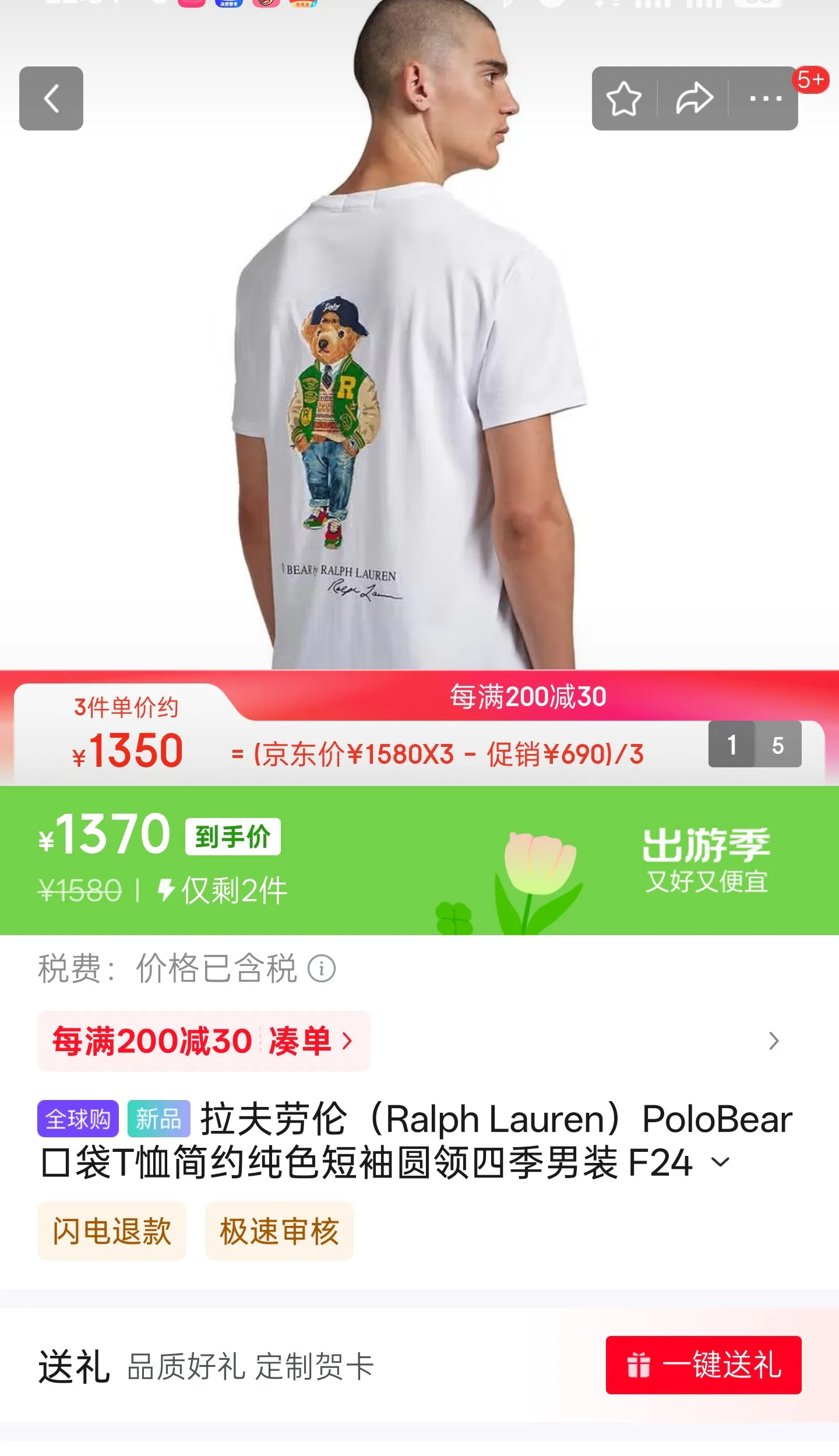Open the promotions row chevron on the right
This screenshot has height=1456, width=839.
coord(774,1041)
